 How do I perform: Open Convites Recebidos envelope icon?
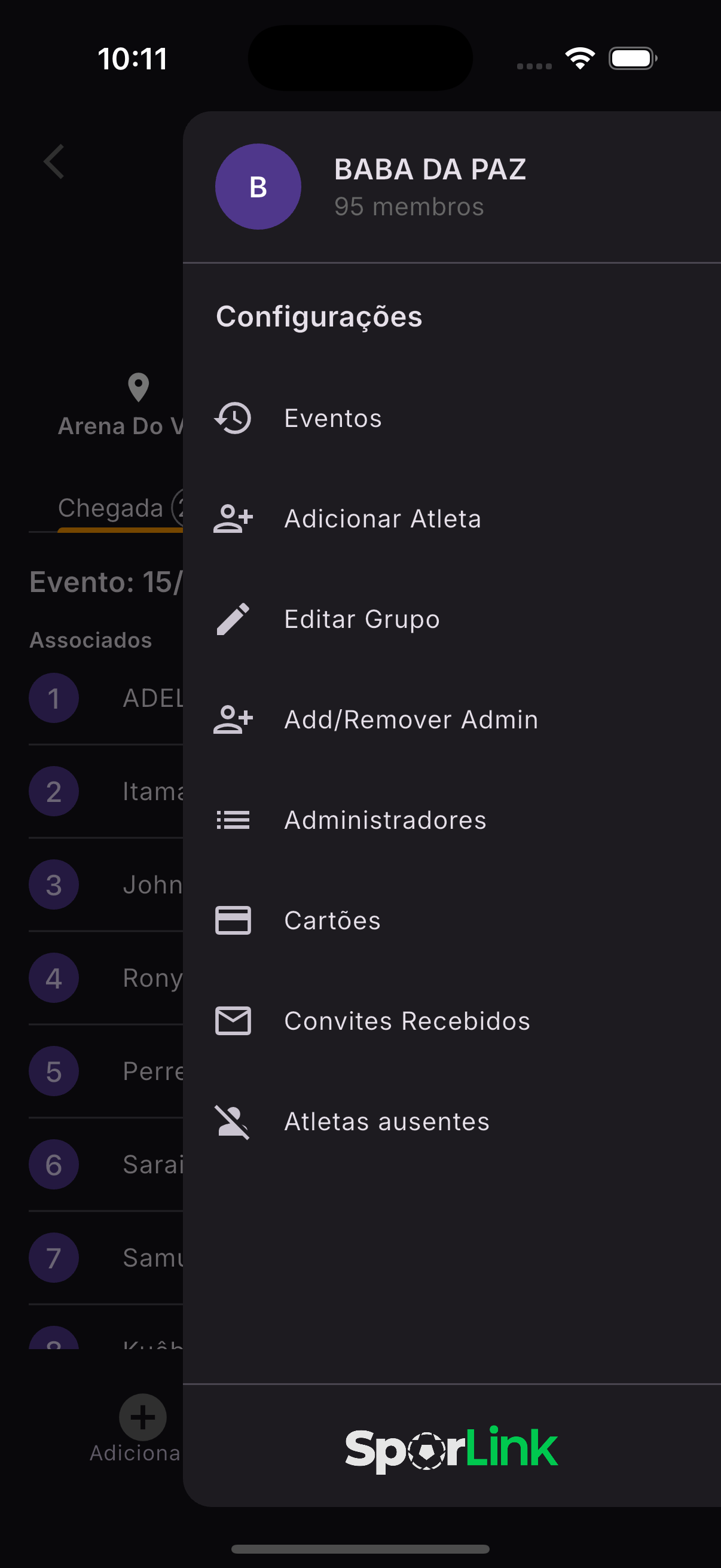pos(234,1021)
